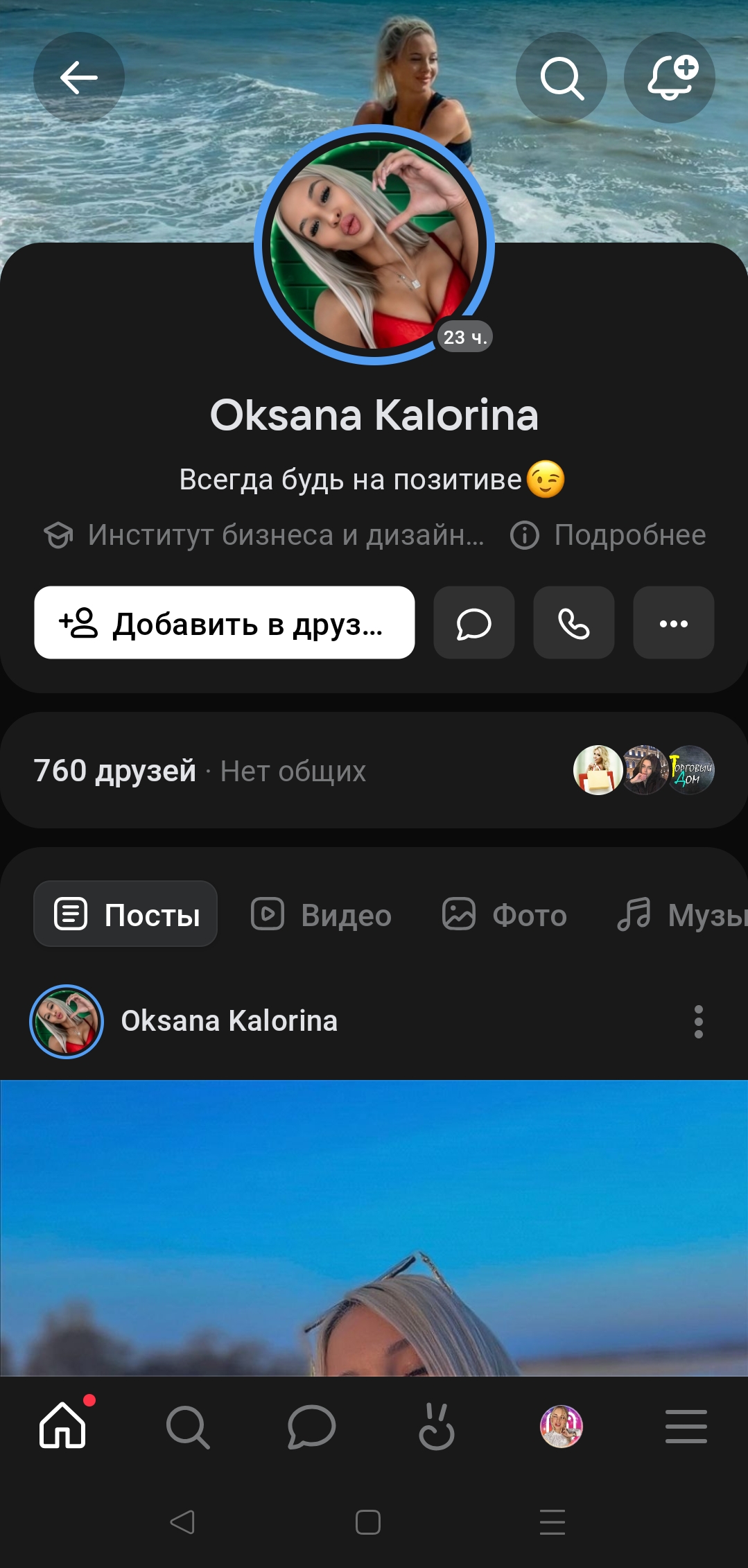Open notifications via the bell icon
This screenshot has width=748, height=1568.
[668, 78]
